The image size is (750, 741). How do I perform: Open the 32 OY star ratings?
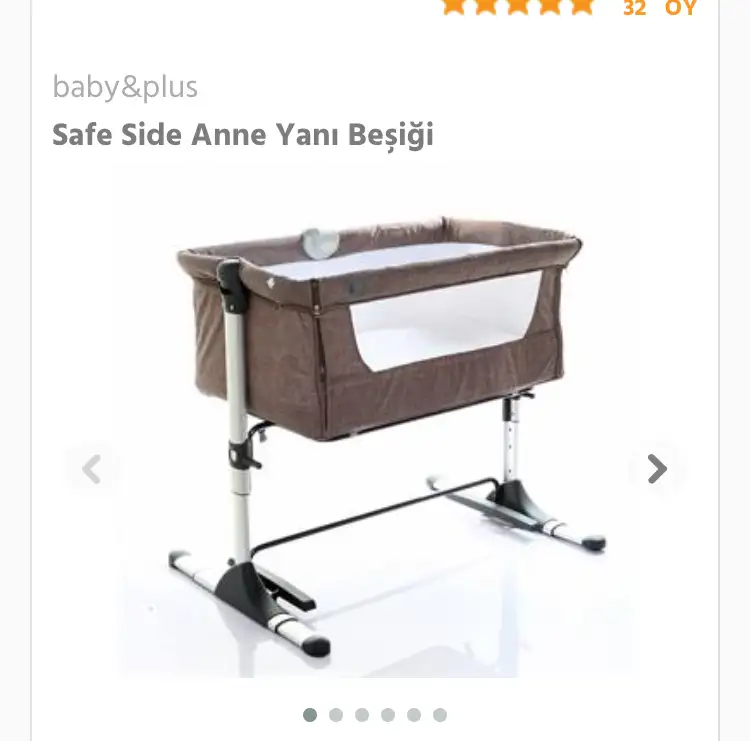tap(568, 8)
